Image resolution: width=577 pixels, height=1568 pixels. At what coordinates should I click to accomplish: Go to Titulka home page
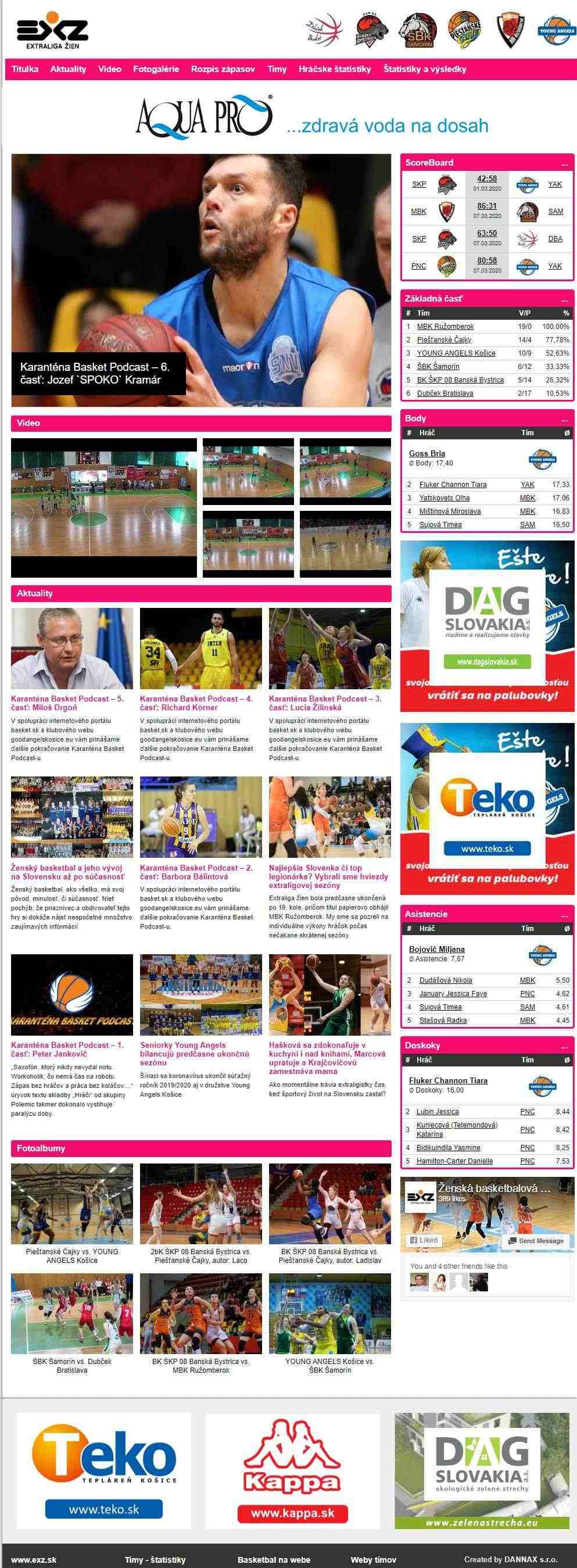(25, 69)
